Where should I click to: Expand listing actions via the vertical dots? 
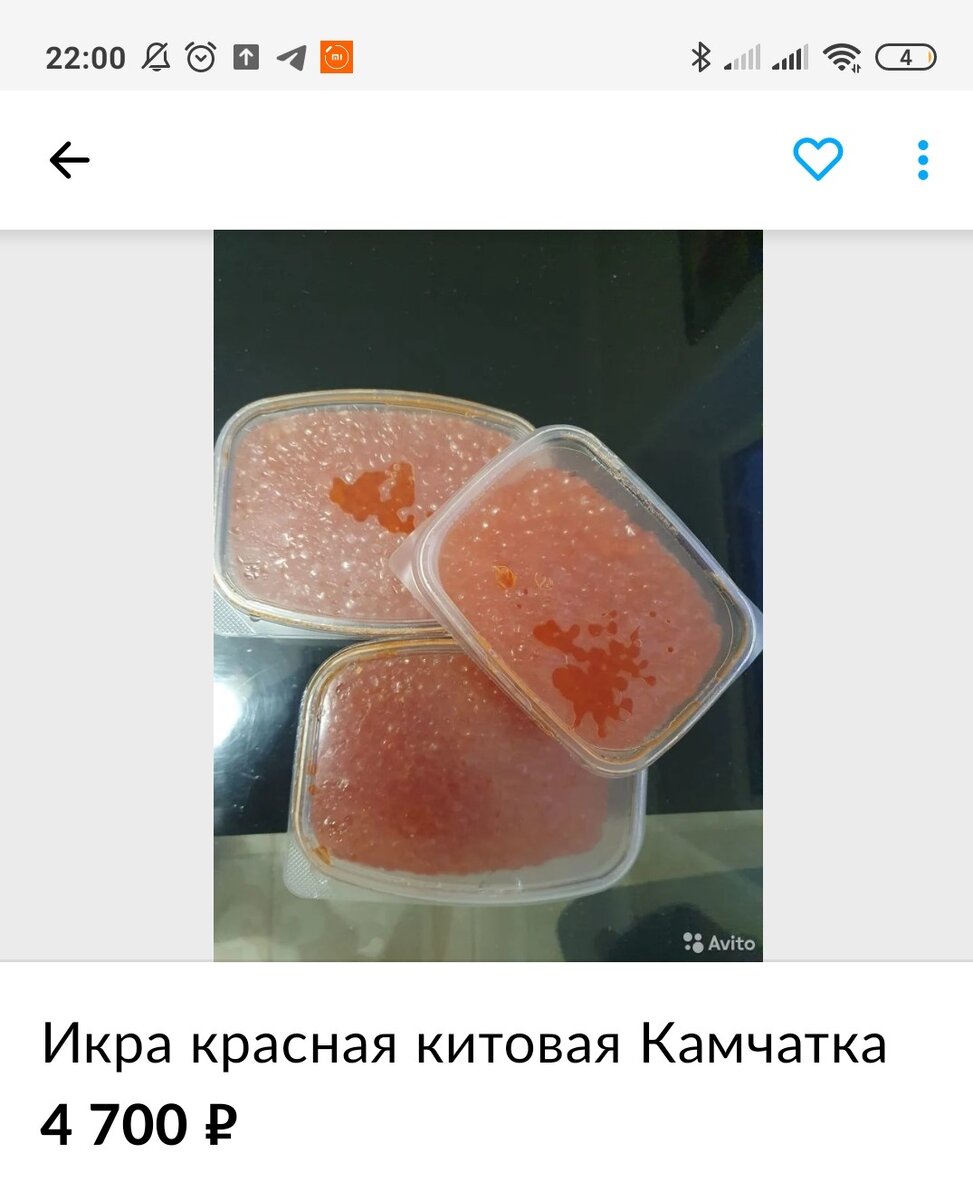(922, 159)
